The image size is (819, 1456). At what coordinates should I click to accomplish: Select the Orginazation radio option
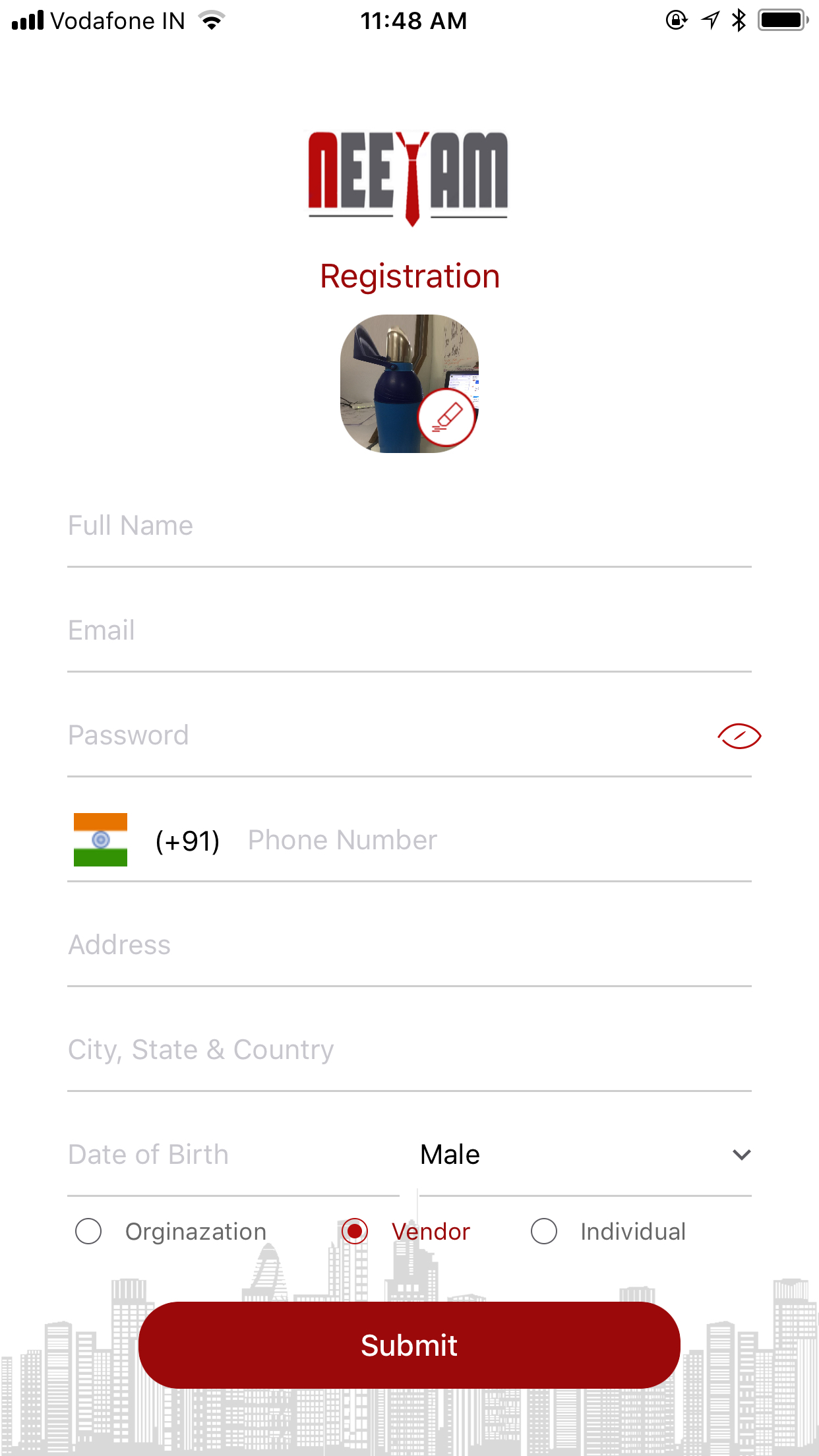(89, 1231)
